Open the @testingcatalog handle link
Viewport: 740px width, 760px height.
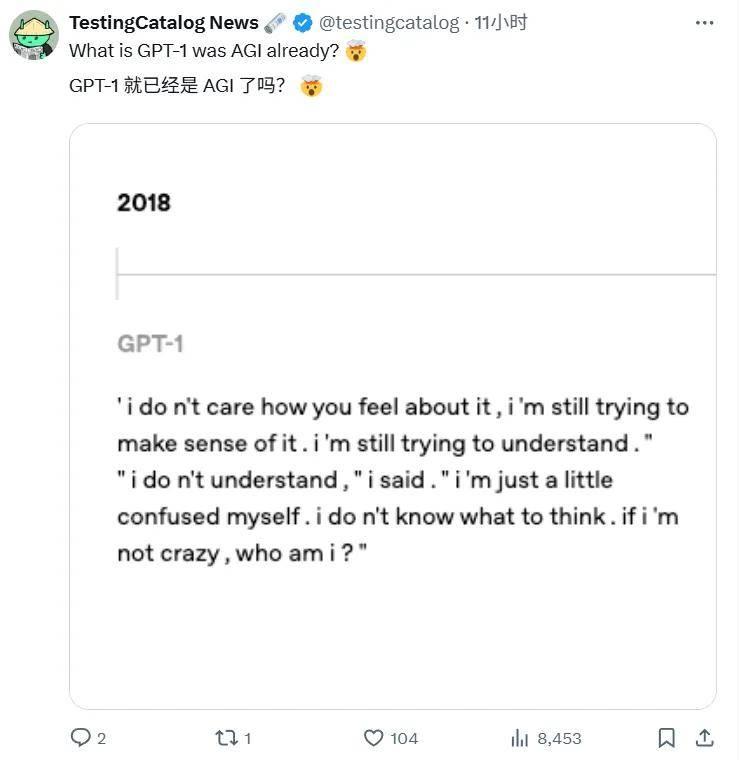tap(388, 22)
